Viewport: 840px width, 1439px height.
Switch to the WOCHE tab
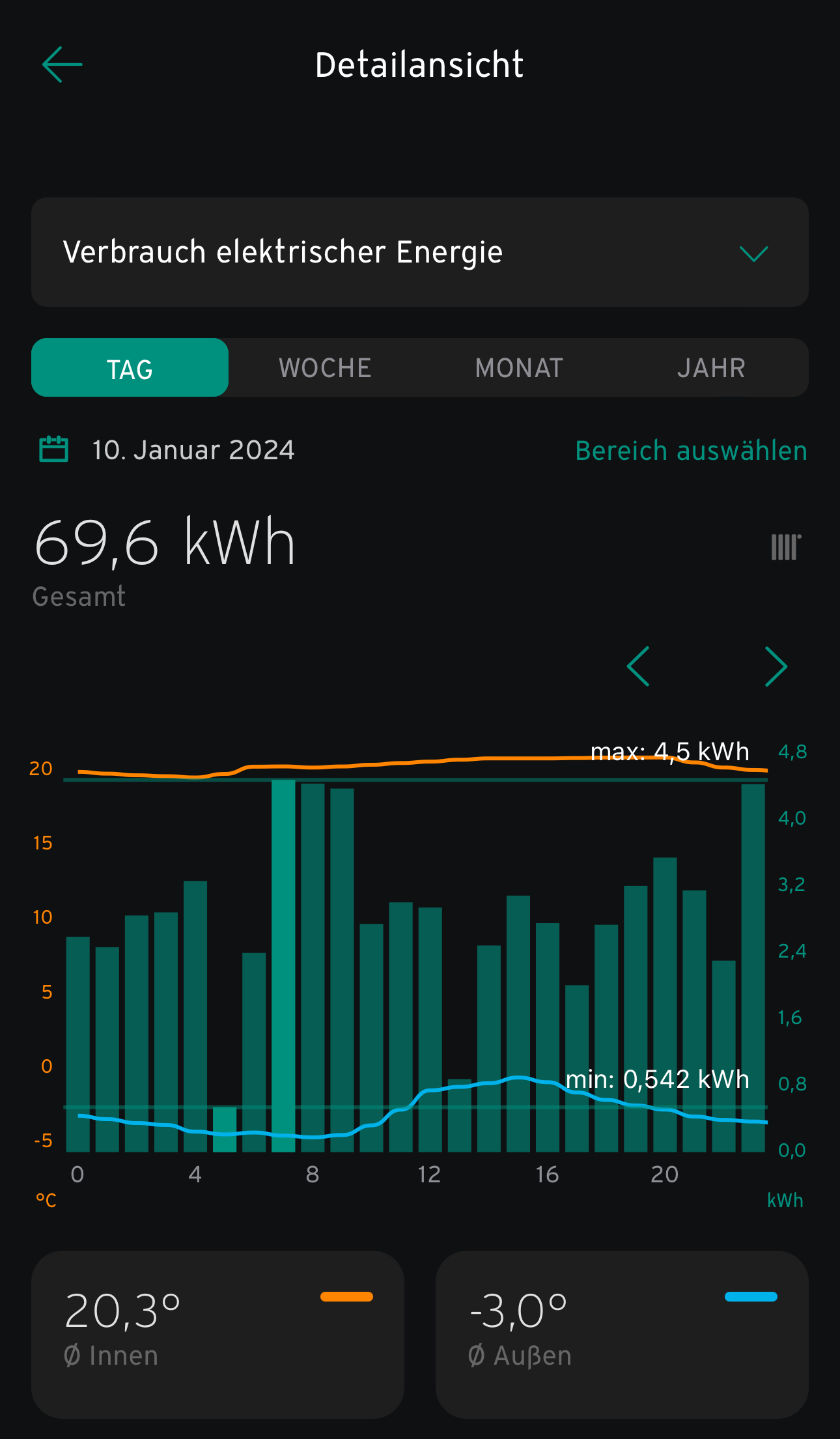point(325,368)
